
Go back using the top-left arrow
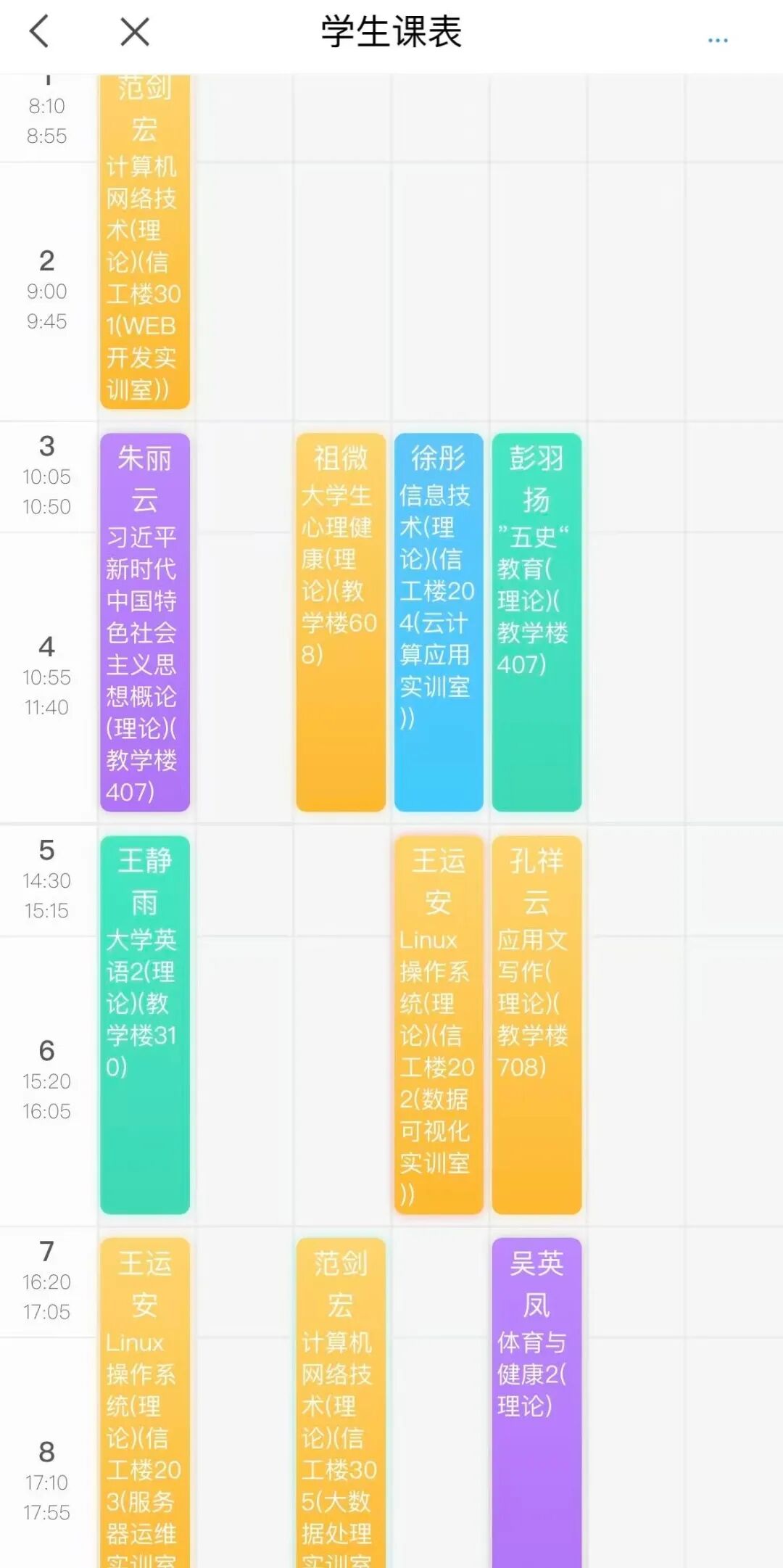pyautogui.click(x=40, y=32)
